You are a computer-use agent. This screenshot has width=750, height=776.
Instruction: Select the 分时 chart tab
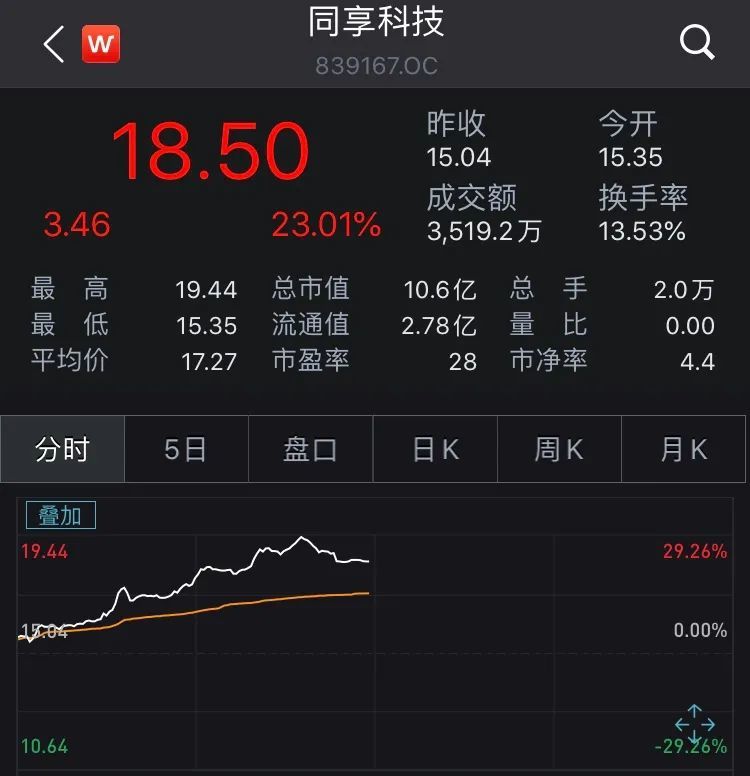point(62,450)
